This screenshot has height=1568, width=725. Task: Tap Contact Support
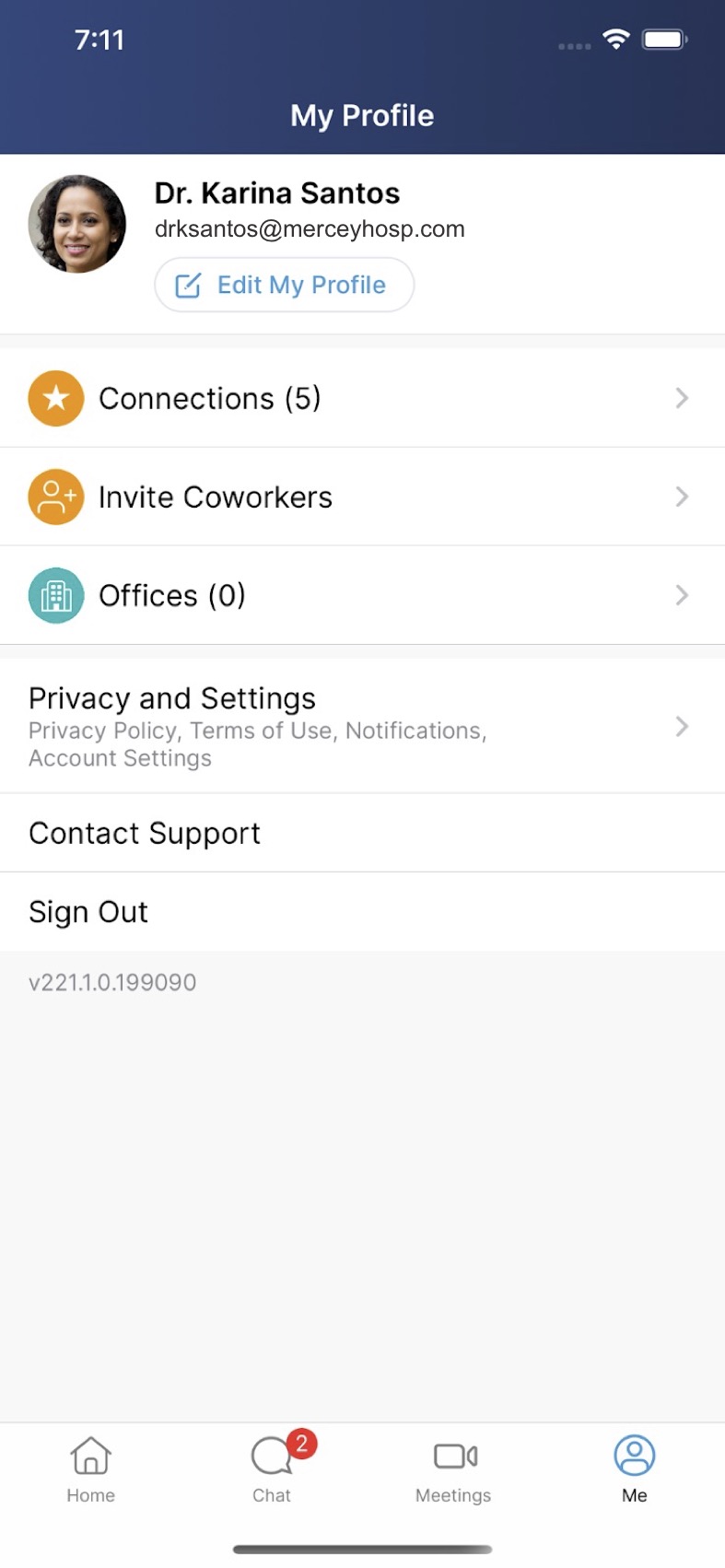click(x=361, y=833)
